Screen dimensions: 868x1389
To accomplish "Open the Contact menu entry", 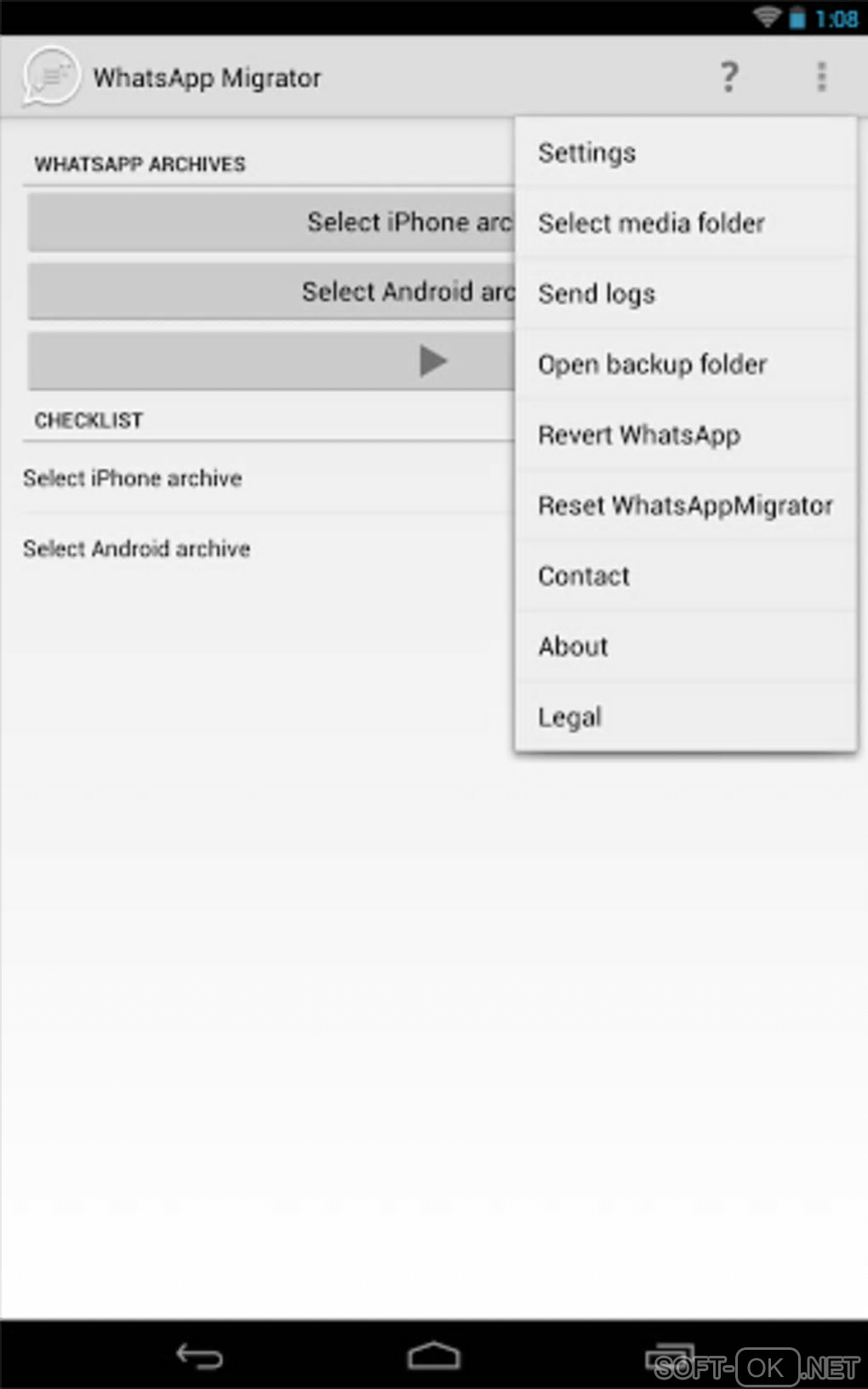I will (685, 576).
